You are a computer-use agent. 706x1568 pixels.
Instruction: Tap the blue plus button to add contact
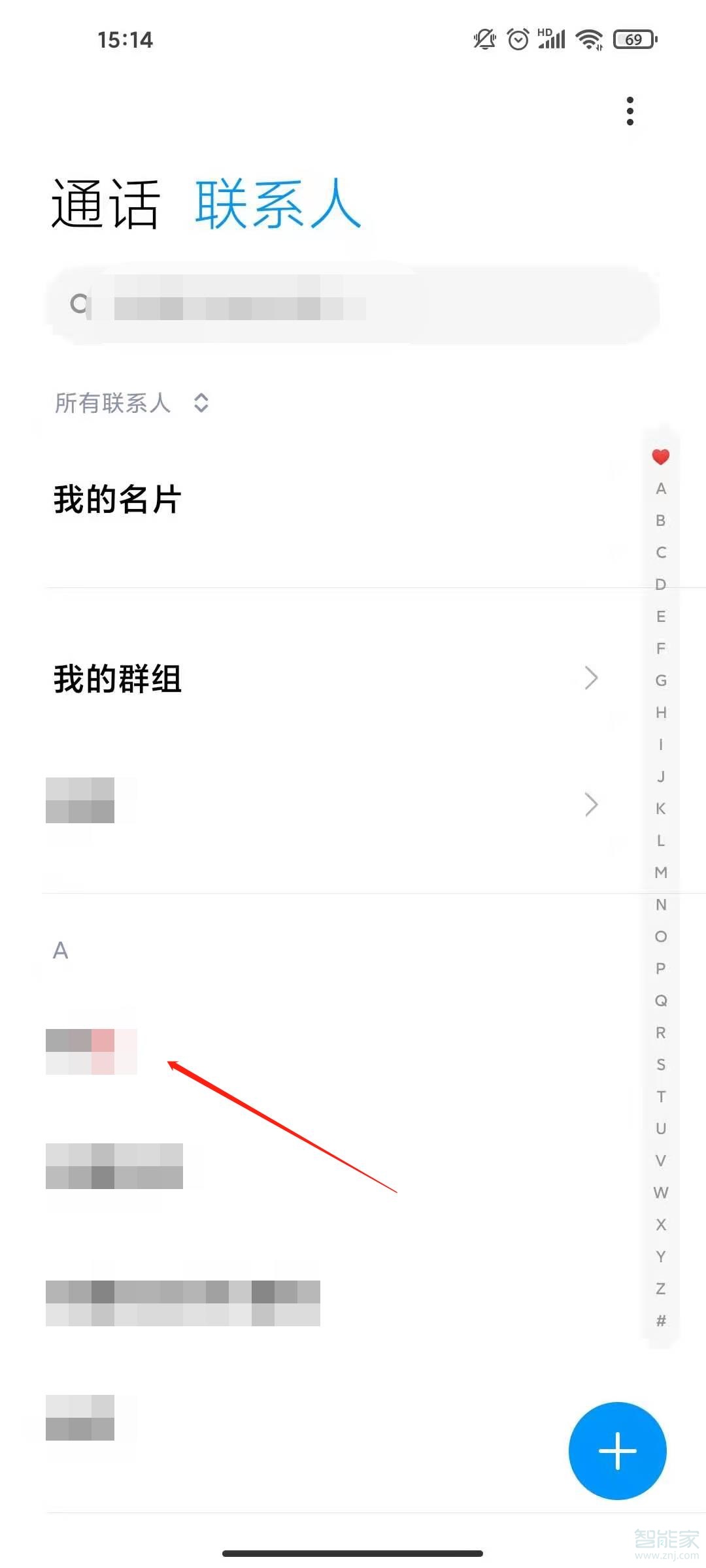pos(617,1451)
